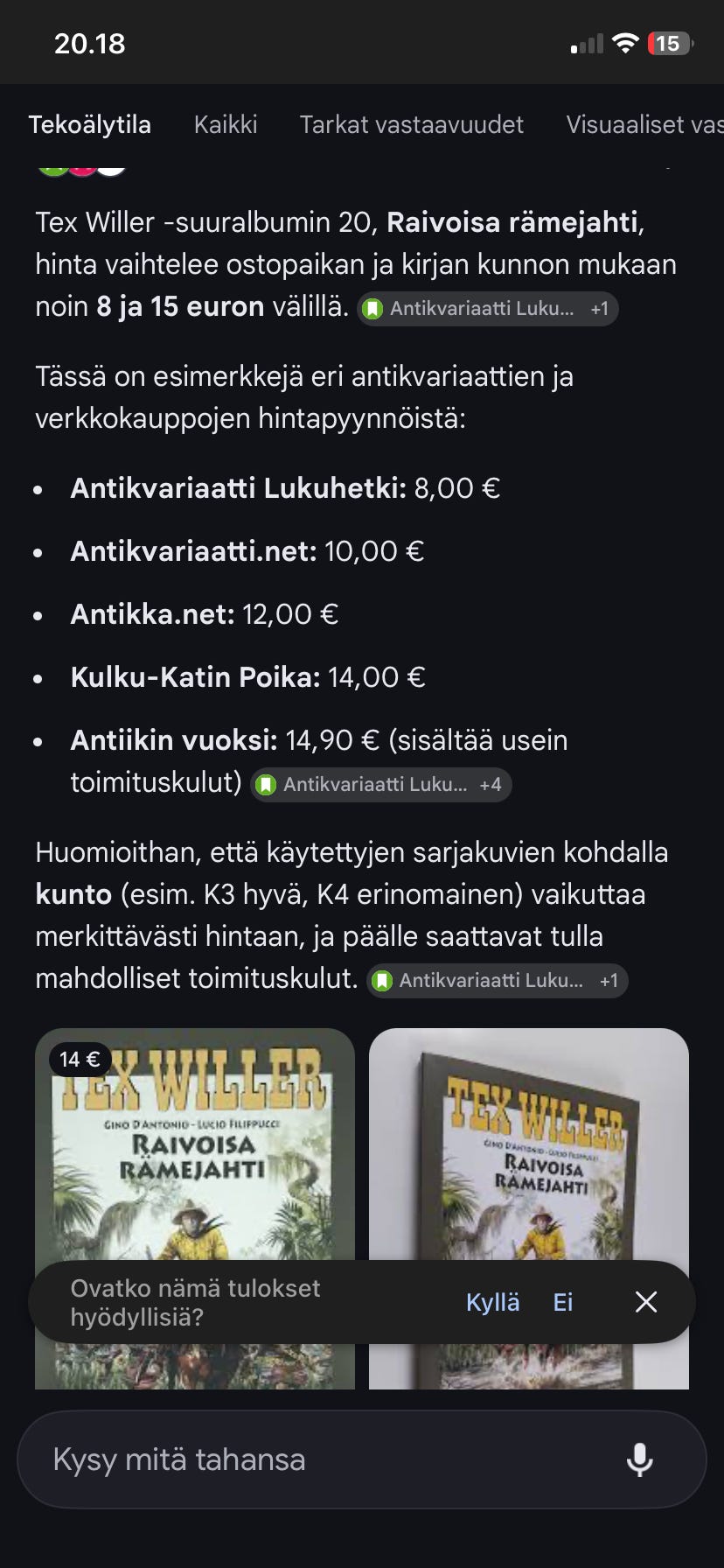Screen dimensions: 724x1568
Task: Tap the Kysy mitä tahansa input field
Action: 262,1459
